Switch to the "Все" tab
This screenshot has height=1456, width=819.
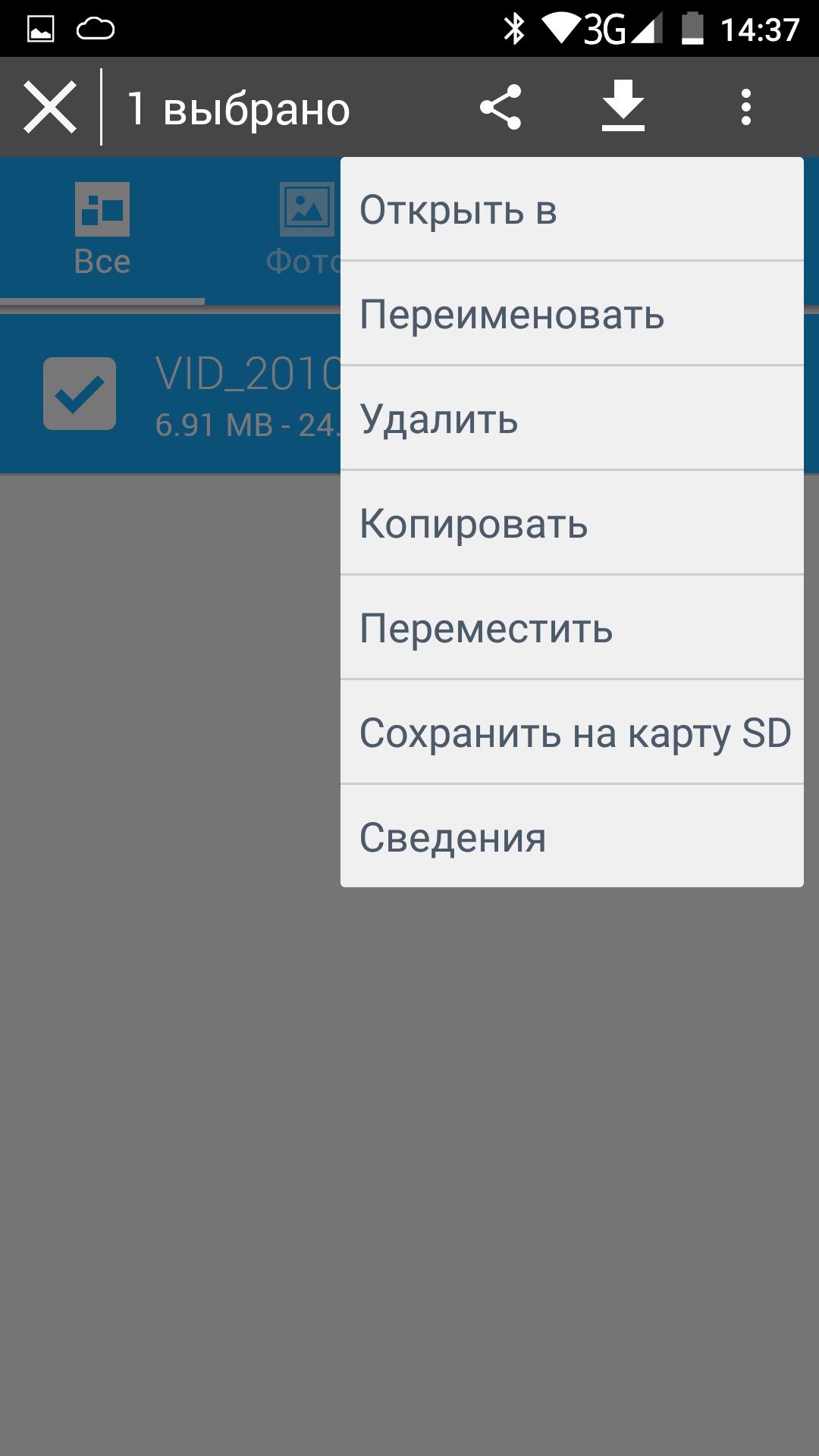[102, 230]
